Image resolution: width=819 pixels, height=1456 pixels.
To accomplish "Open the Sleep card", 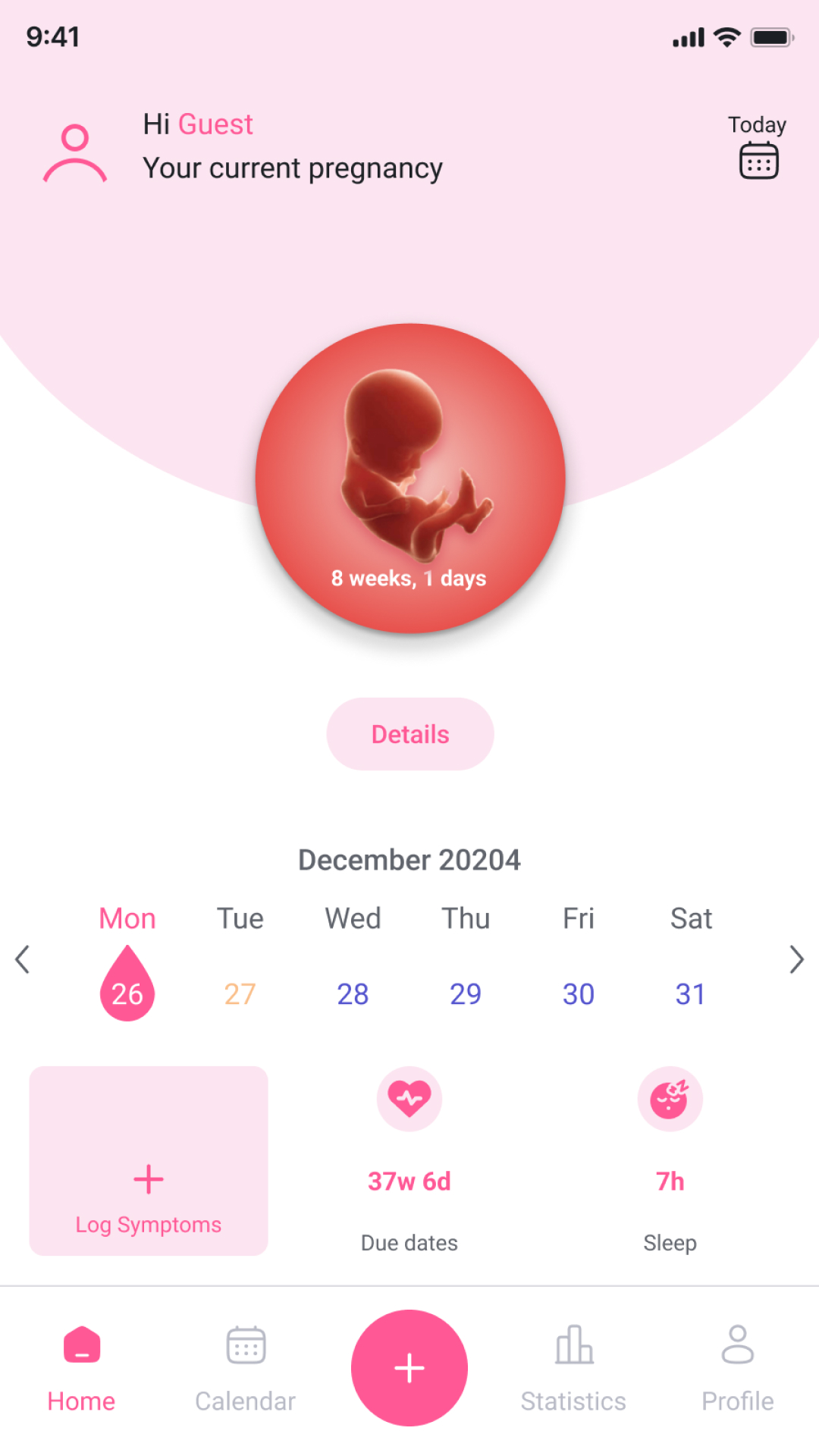I will pos(670,1160).
